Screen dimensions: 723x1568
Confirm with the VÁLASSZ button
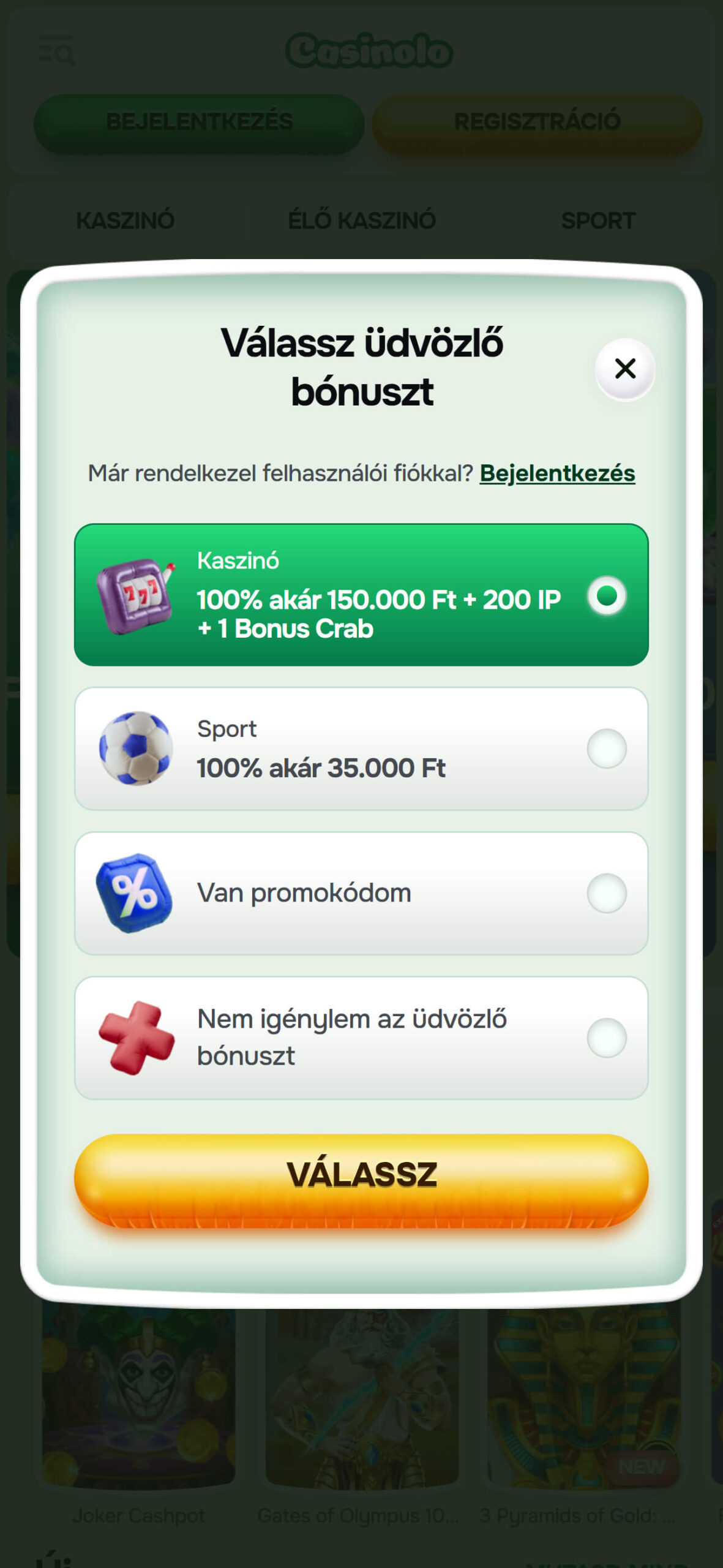[x=361, y=1180]
